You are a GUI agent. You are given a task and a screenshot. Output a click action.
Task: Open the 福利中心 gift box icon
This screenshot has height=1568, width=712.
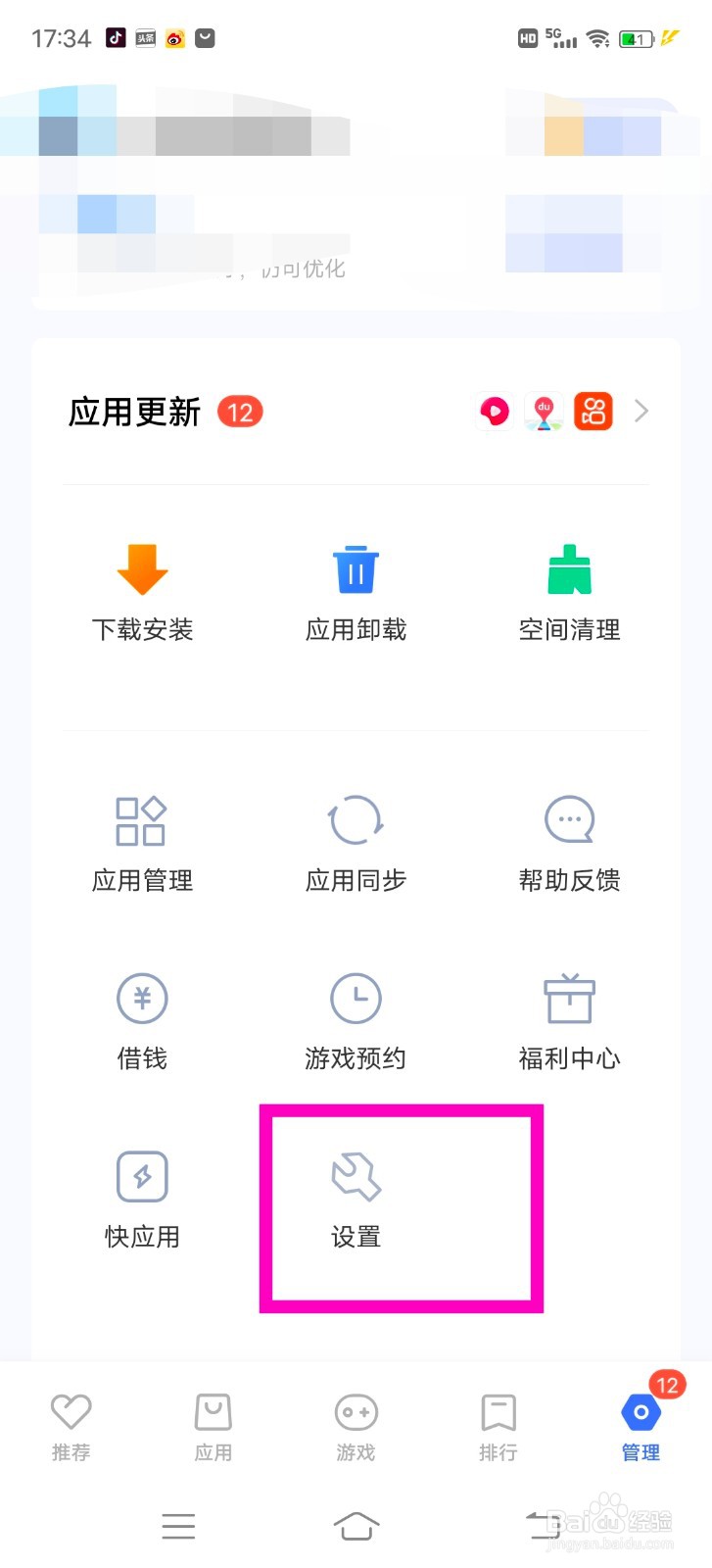[x=568, y=998]
